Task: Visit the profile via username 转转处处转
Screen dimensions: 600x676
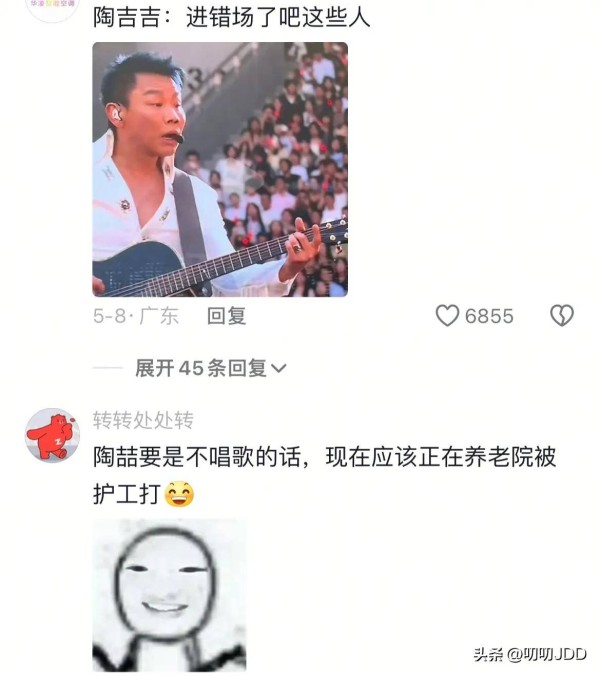Action: 143,420
